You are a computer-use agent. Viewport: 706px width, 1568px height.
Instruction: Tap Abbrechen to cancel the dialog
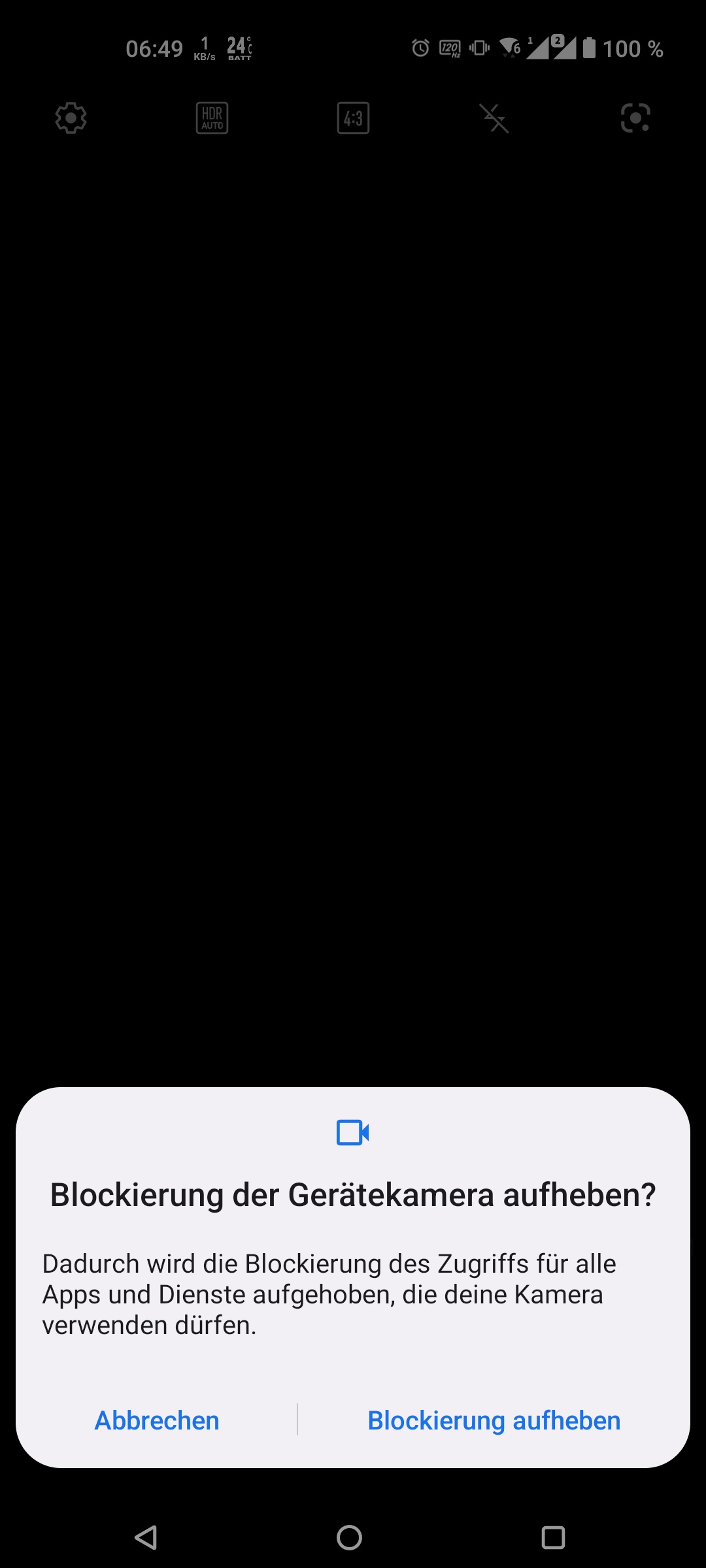157,1420
